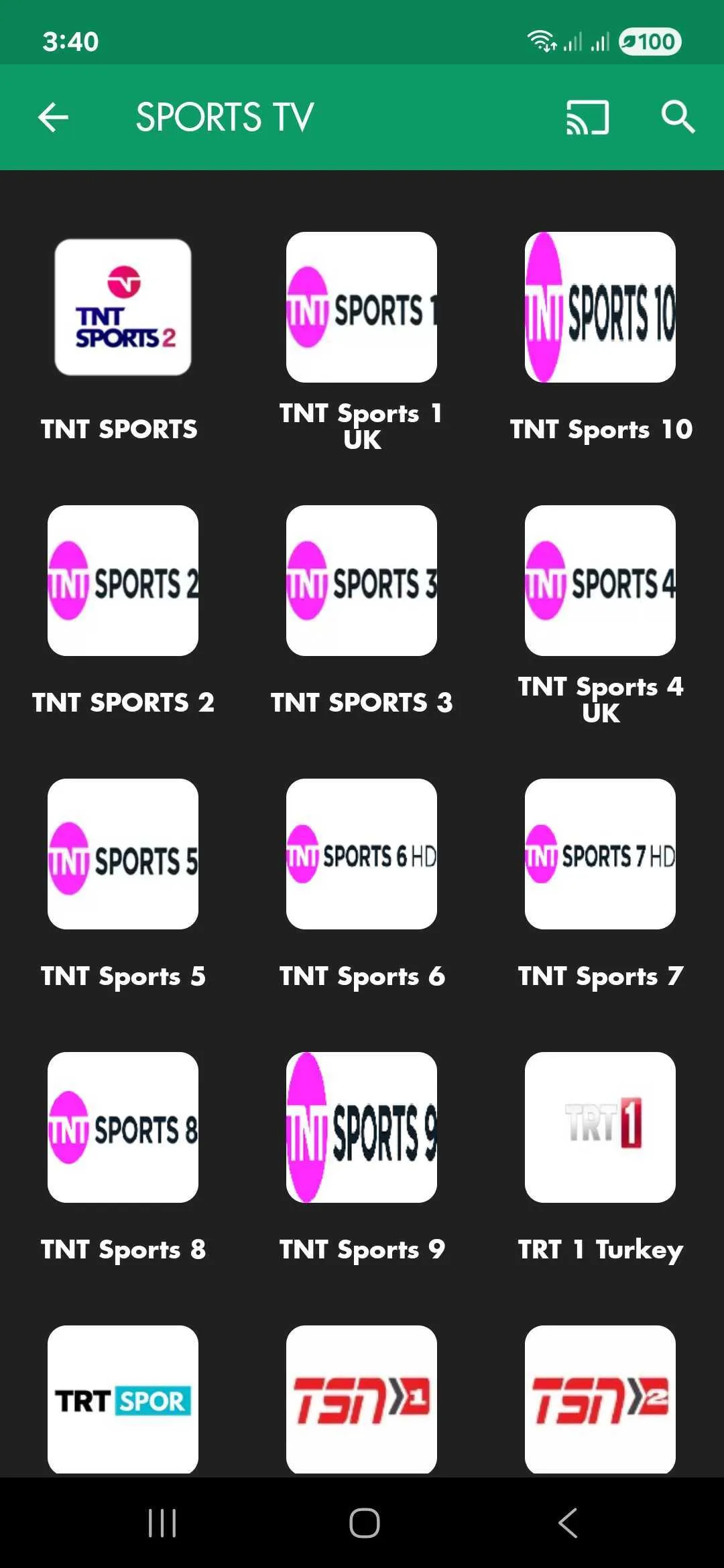Open the TNT Sports 5 tile

coord(123,854)
